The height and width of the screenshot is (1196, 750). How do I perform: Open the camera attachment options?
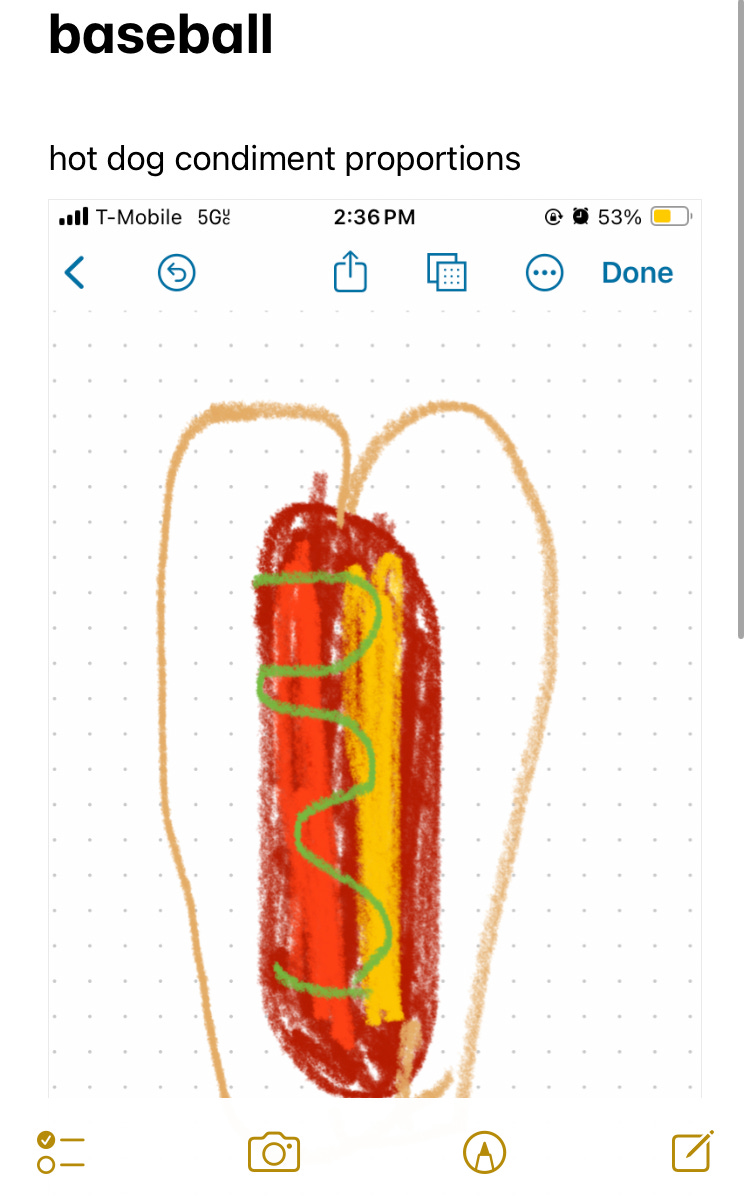pos(274,1152)
